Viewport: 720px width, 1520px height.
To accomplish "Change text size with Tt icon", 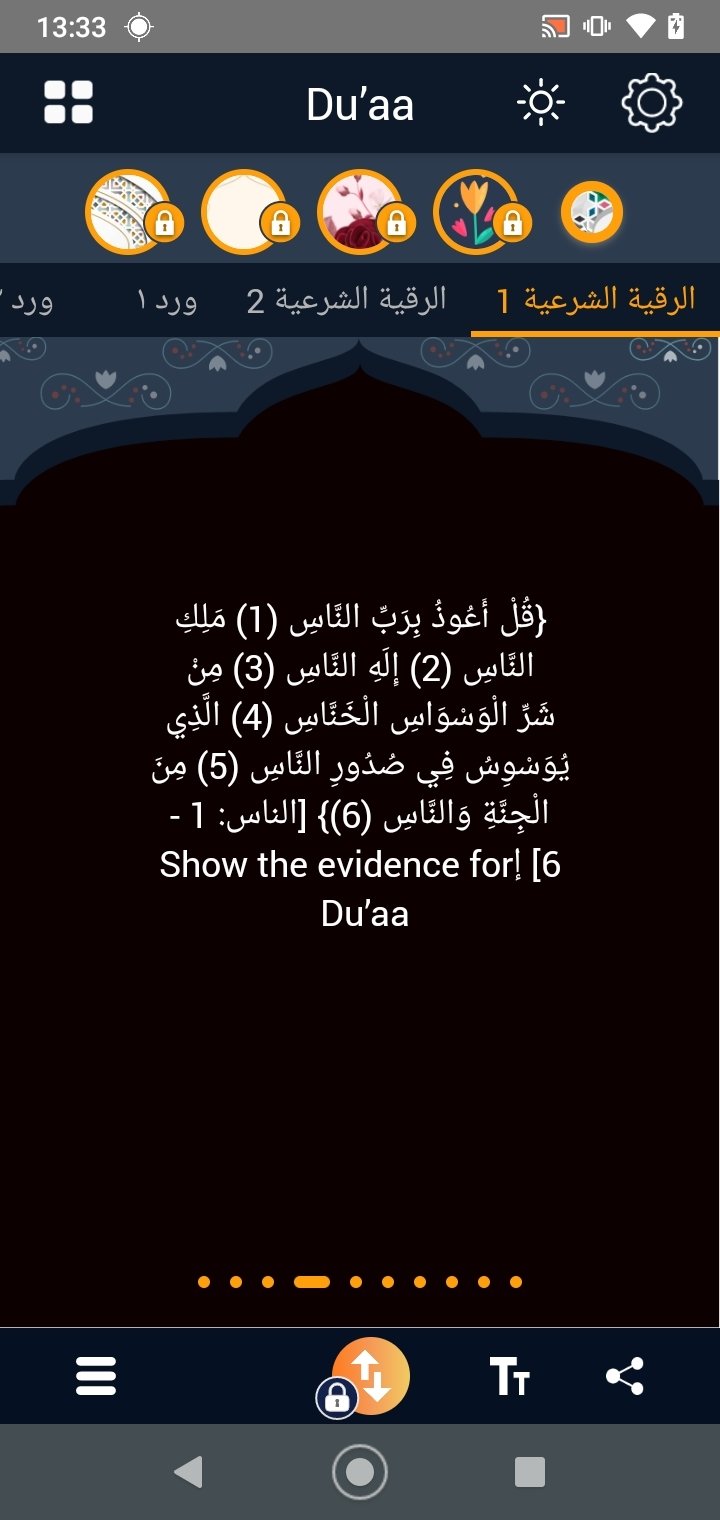I will pos(511,1378).
